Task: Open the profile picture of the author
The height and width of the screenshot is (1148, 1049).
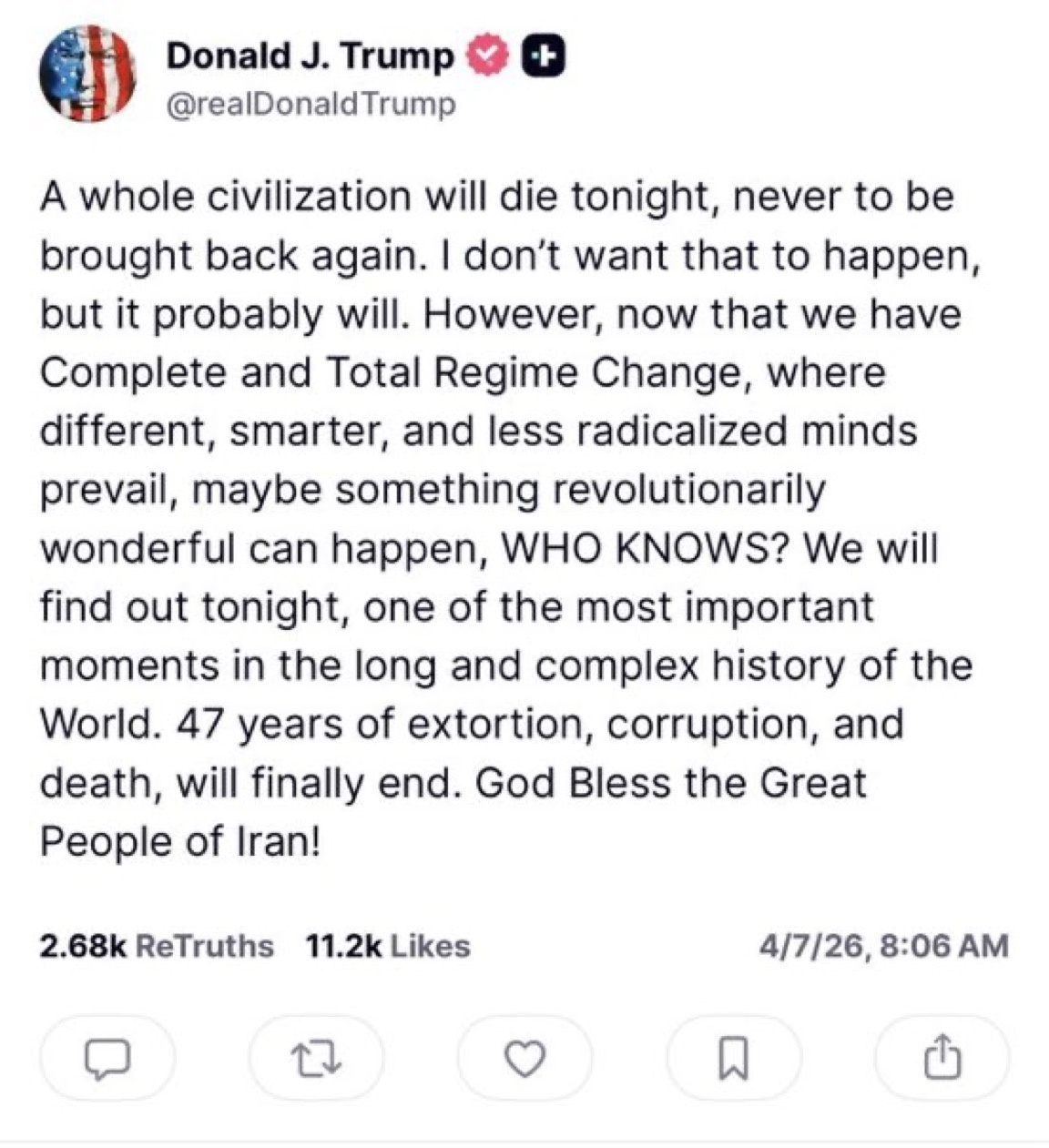Action: point(87,74)
